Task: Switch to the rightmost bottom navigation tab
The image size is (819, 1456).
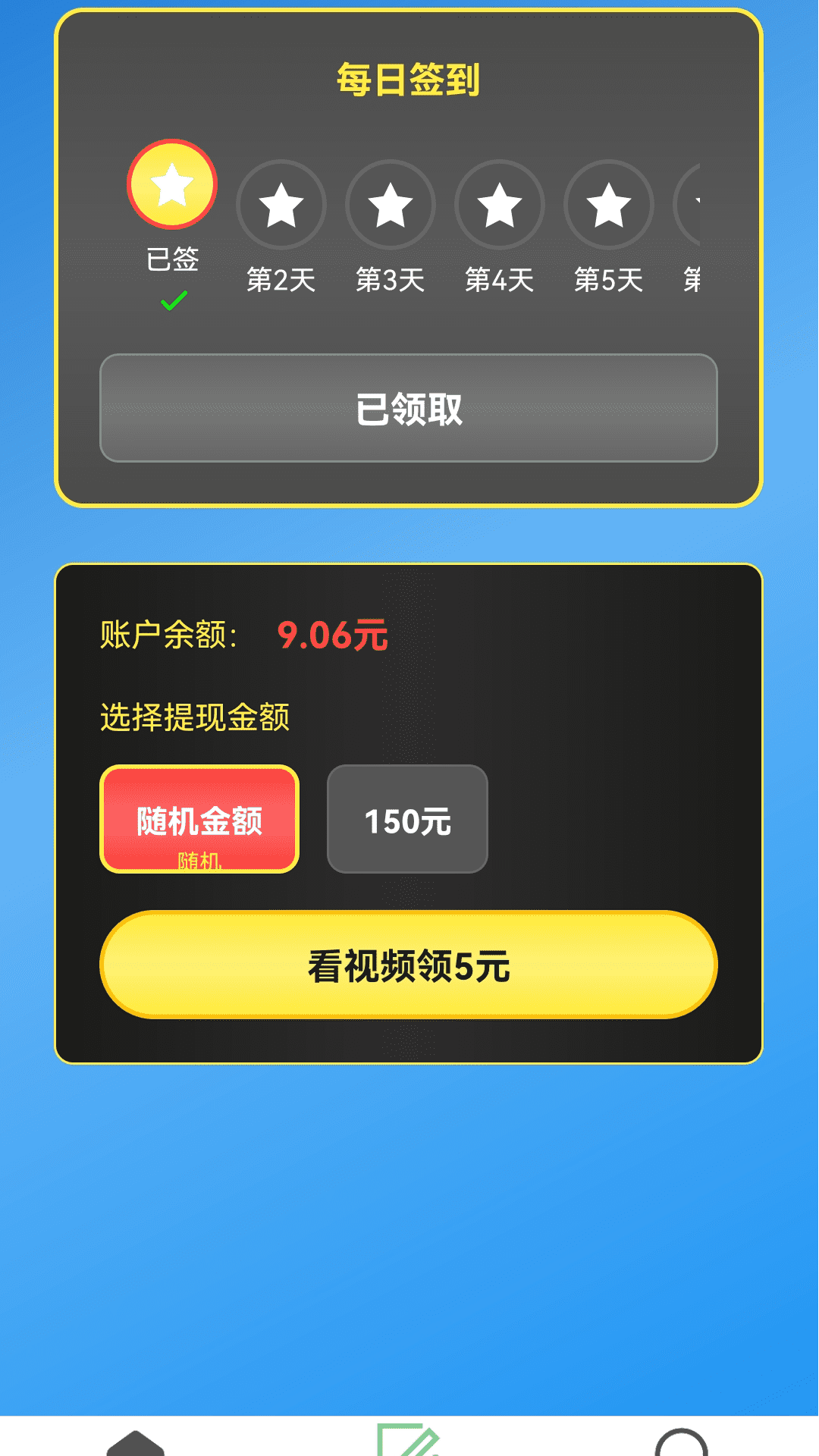Action: click(x=682, y=1441)
